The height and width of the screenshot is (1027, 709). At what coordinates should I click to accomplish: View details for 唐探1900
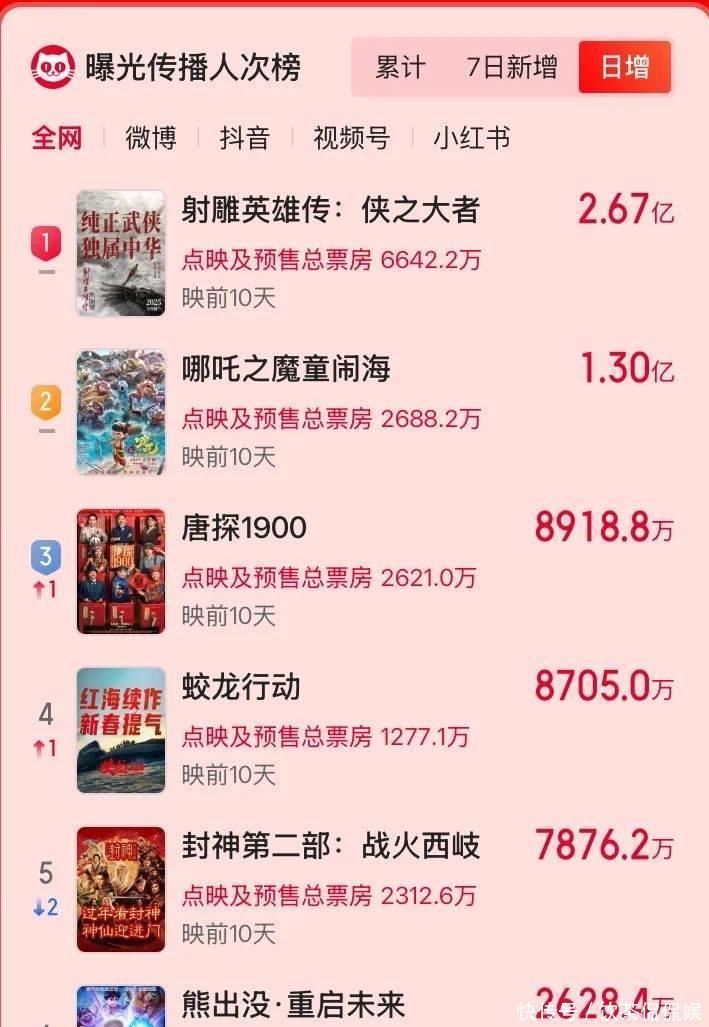(x=244, y=528)
